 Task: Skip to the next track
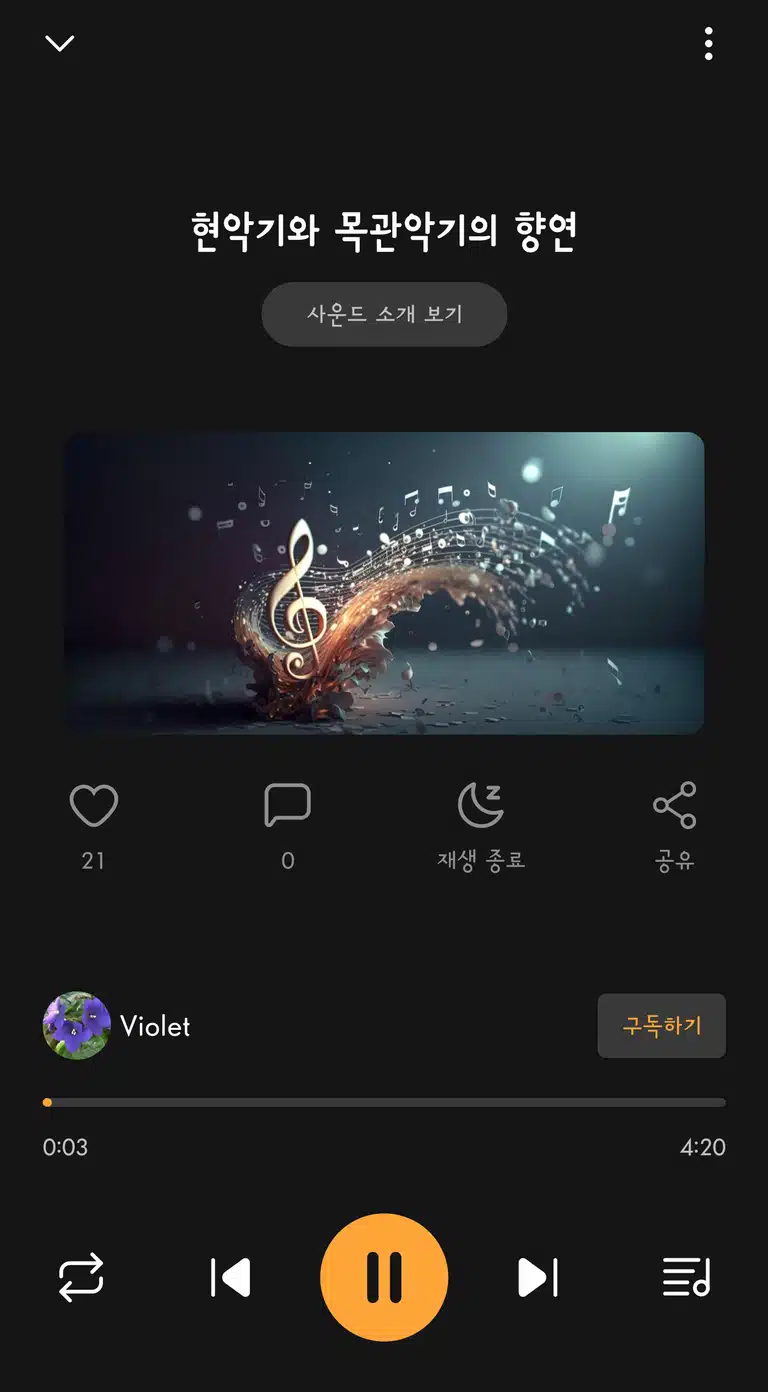(538, 1277)
